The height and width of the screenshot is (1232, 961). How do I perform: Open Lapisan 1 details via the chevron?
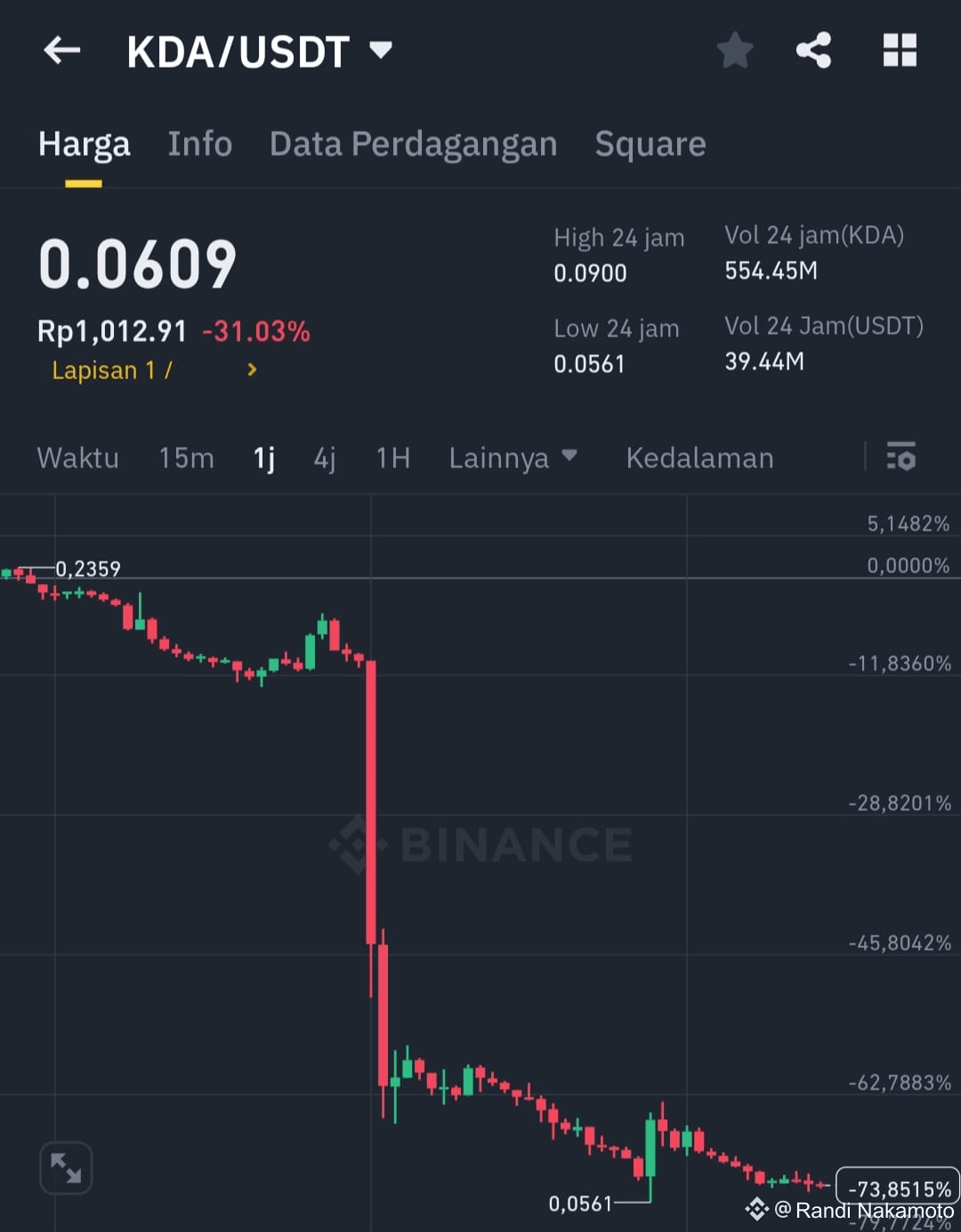[x=251, y=369]
